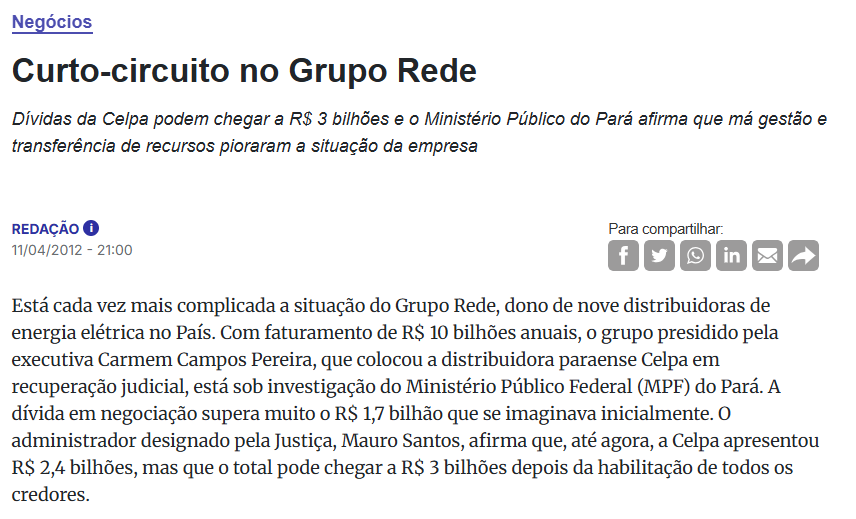Share the article on Facebook
This screenshot has height=519, width=856.
(623, 256)
